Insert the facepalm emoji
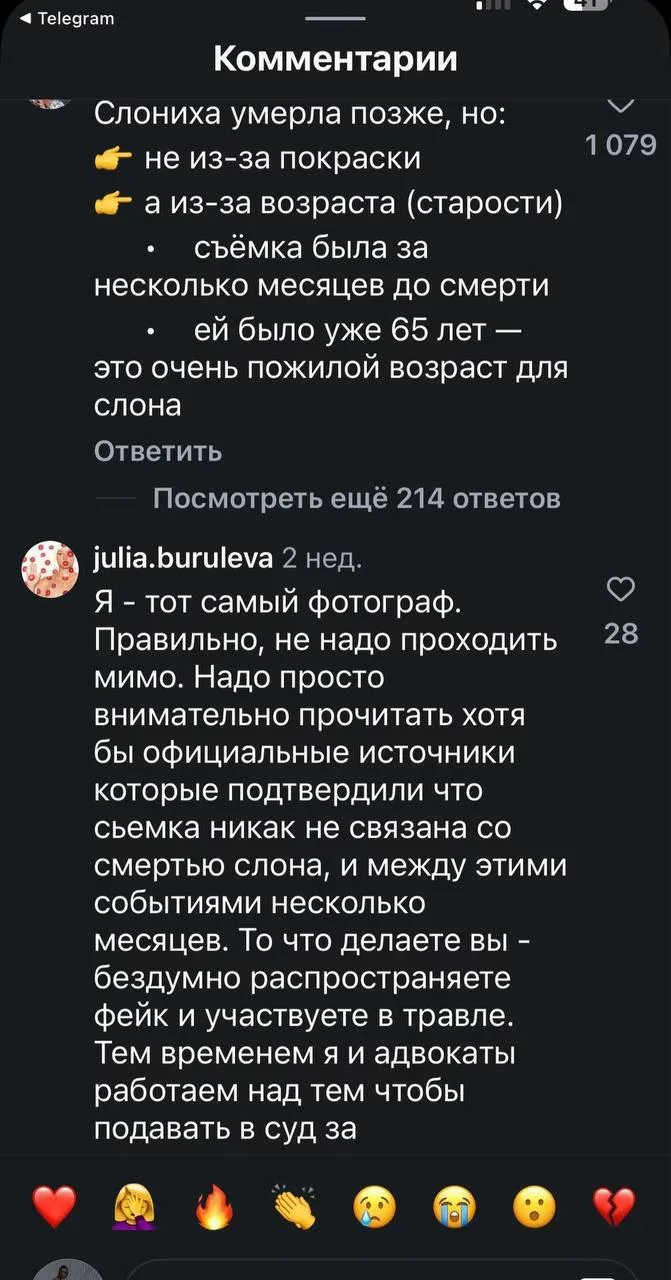Viewport: 671px width, 1280px height. click(133, 1209)
